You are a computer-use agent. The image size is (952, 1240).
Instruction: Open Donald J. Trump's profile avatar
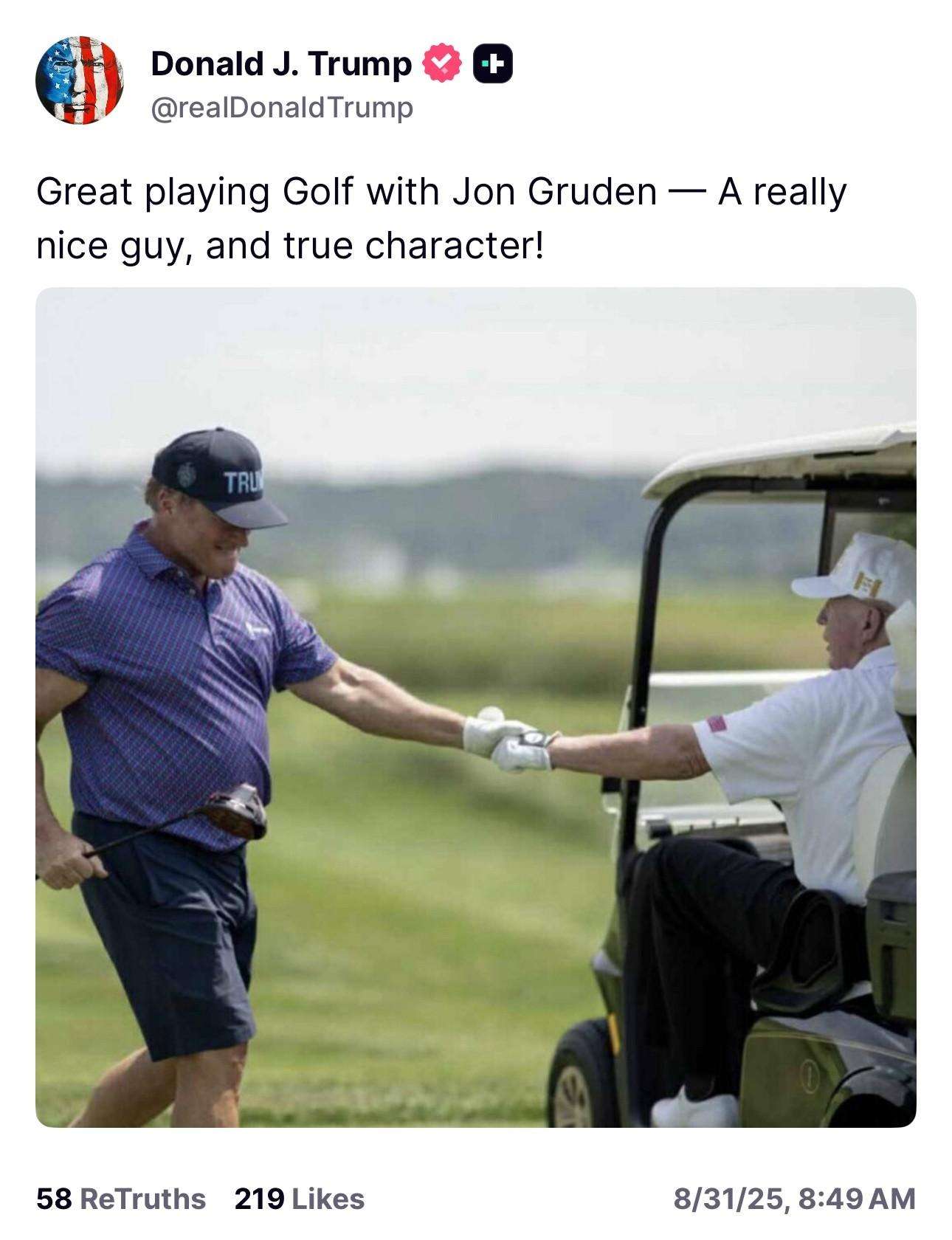[79, 80]
